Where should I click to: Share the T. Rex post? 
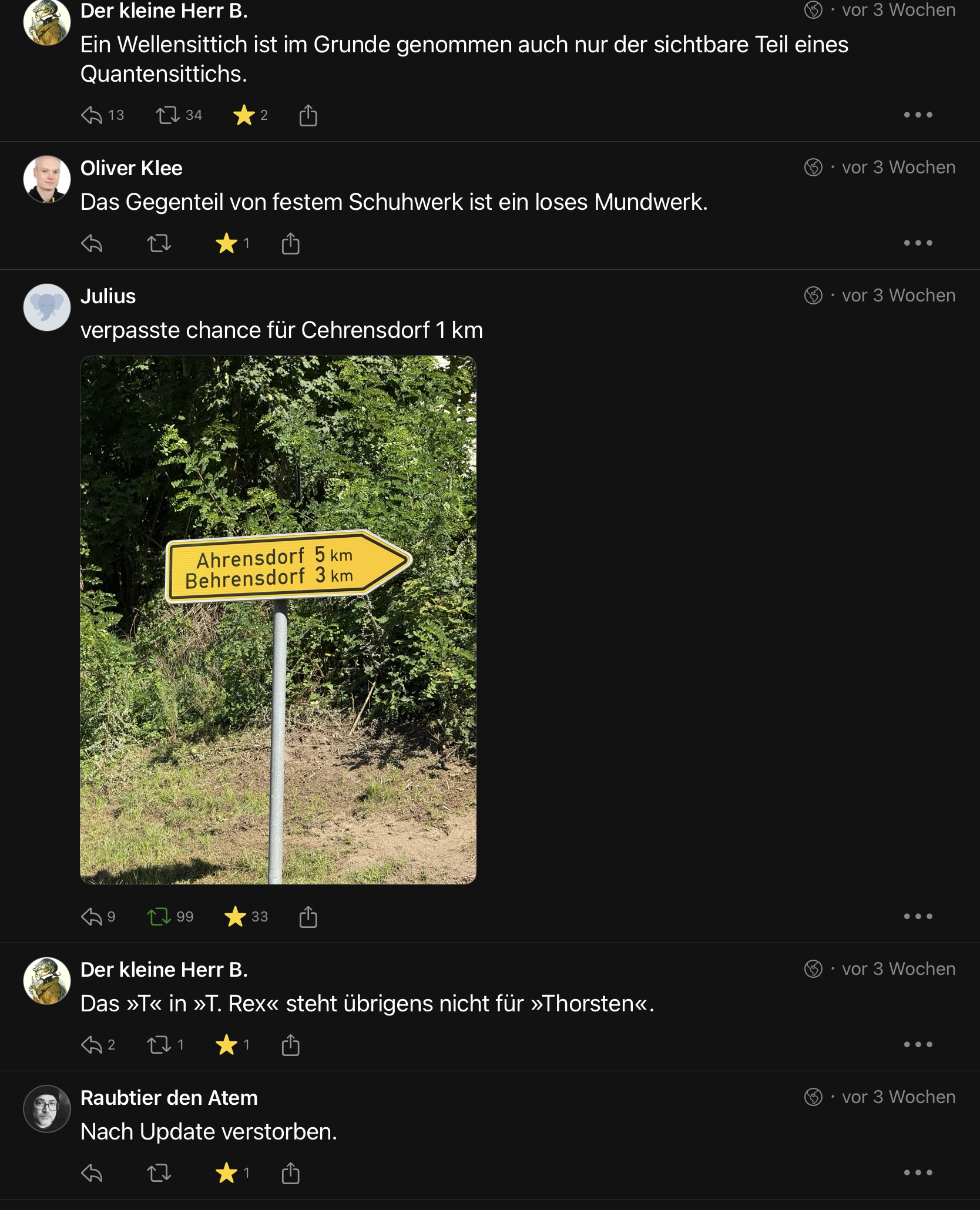pos(290,1045)
